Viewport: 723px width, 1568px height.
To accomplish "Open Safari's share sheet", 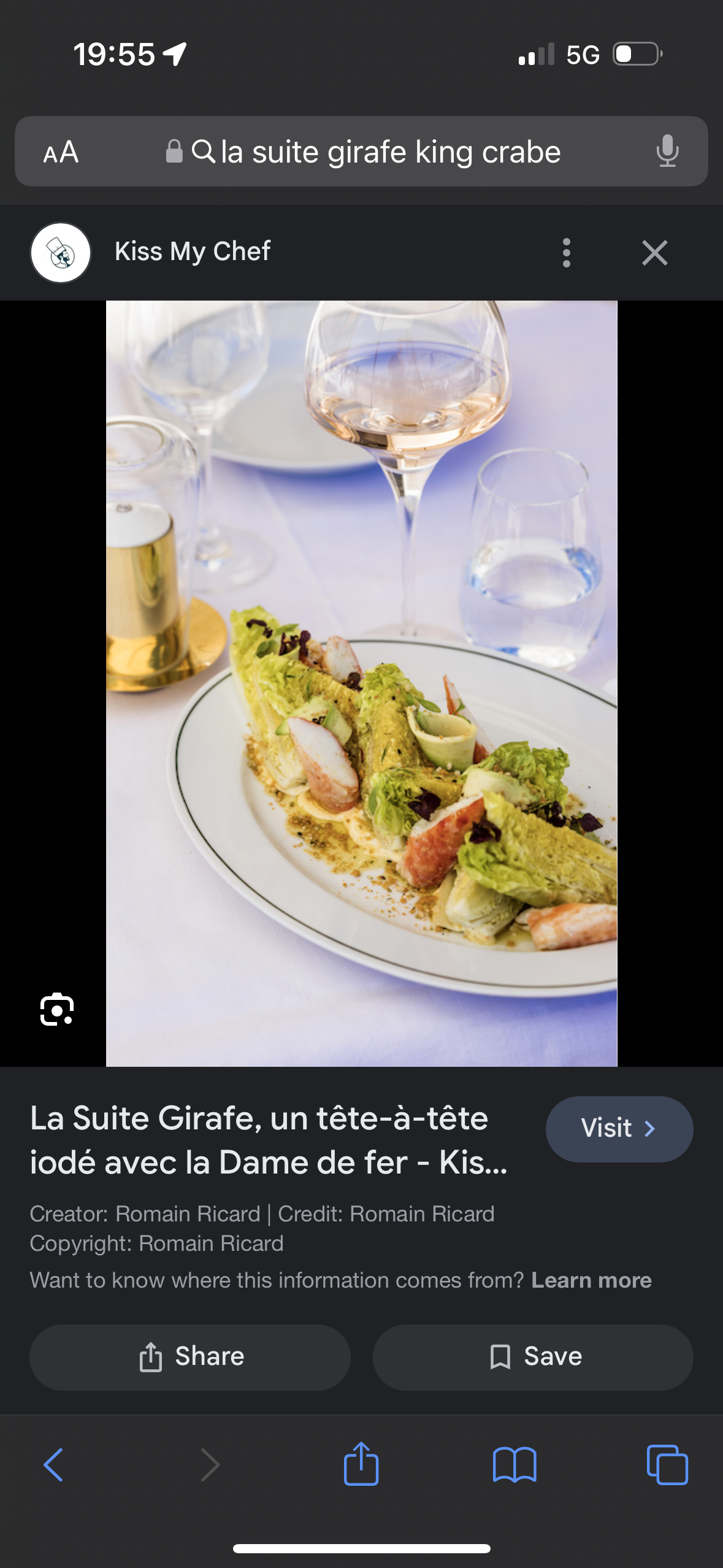I will point(361,1464).
